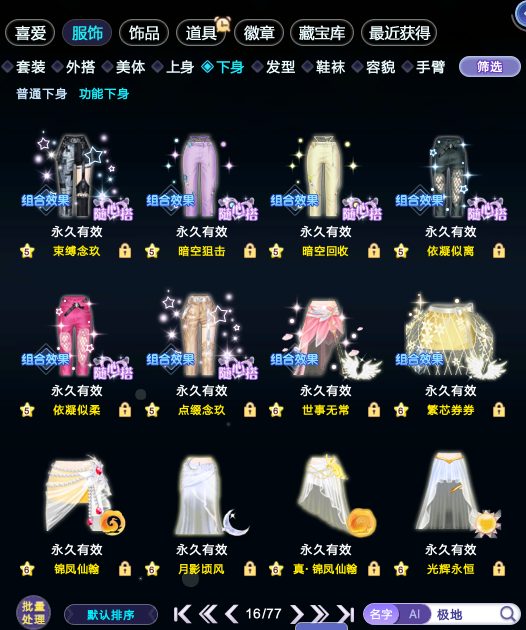The image size is (526, 630).
Task: Select the 月影颂风 skirt item
Action: (x=203, y=496)
